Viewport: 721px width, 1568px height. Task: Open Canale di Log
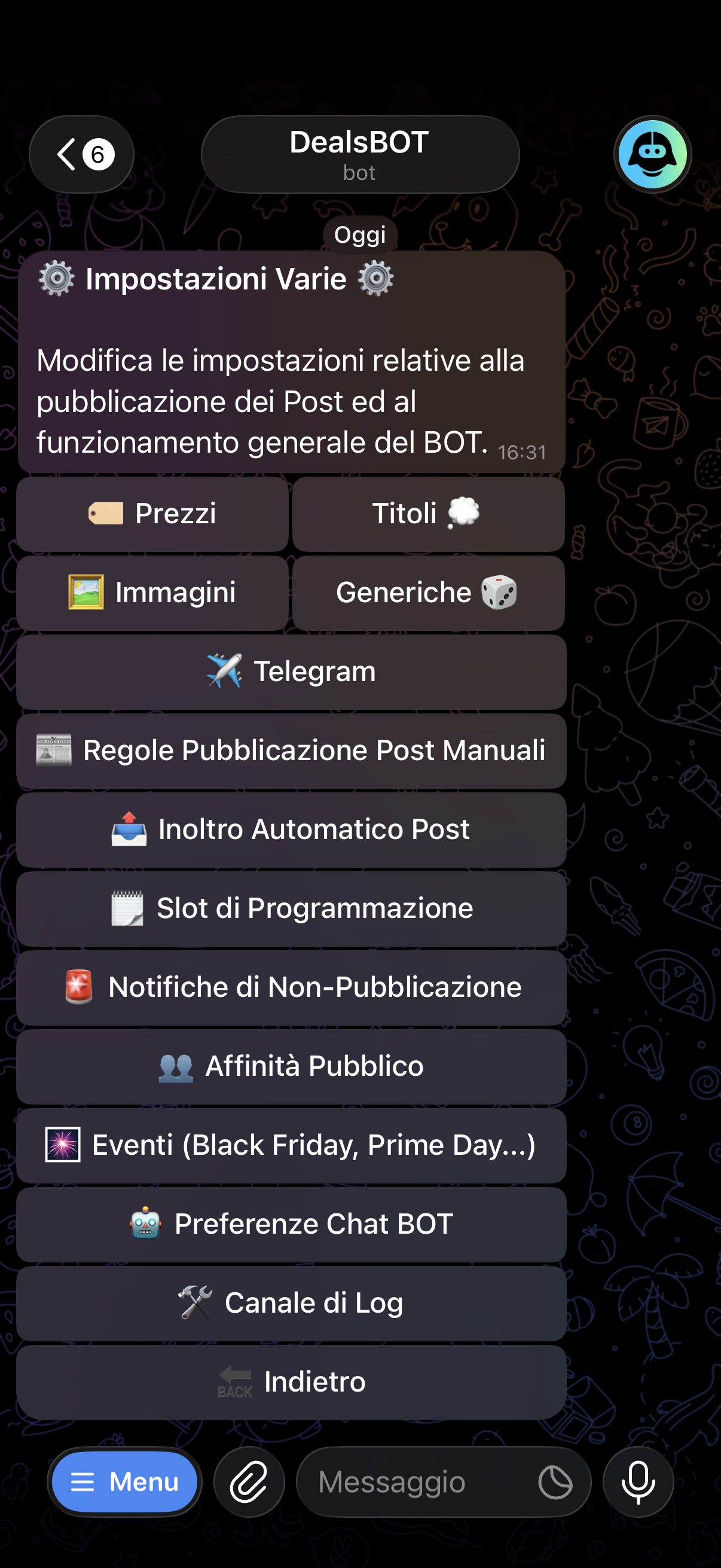click(x=291, y=1303)
